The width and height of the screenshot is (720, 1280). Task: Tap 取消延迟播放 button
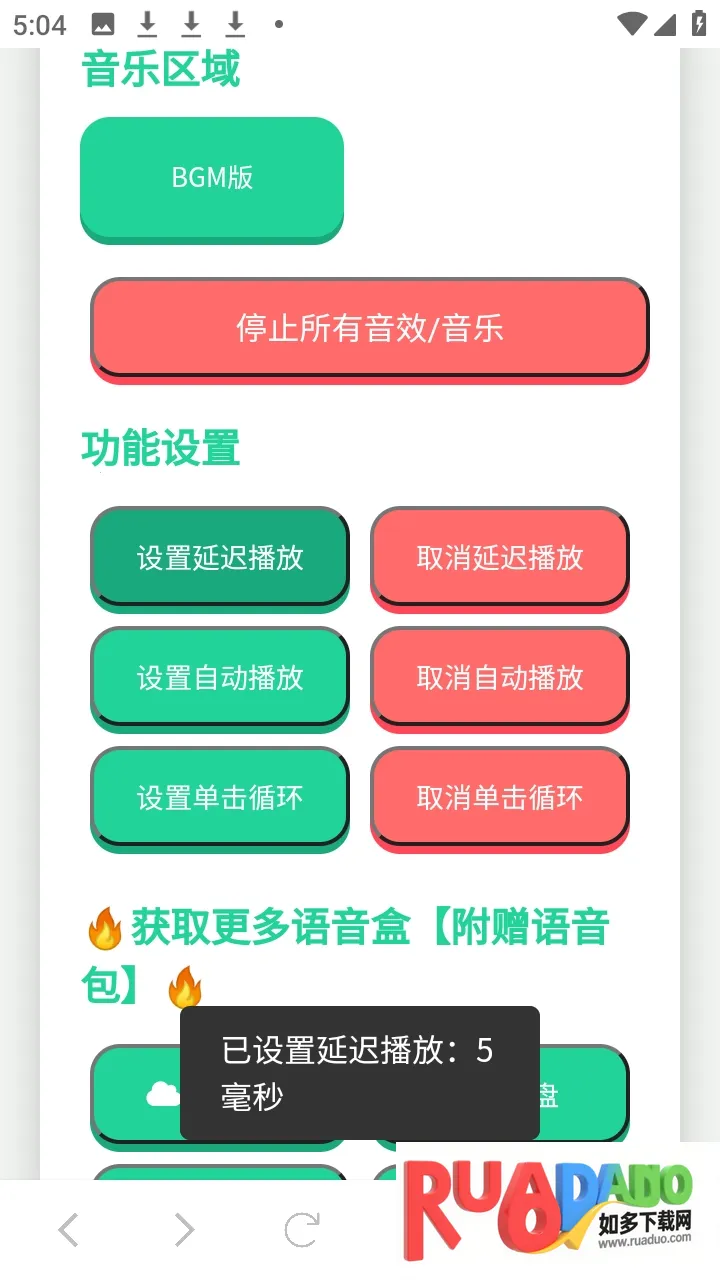[500, 557]
